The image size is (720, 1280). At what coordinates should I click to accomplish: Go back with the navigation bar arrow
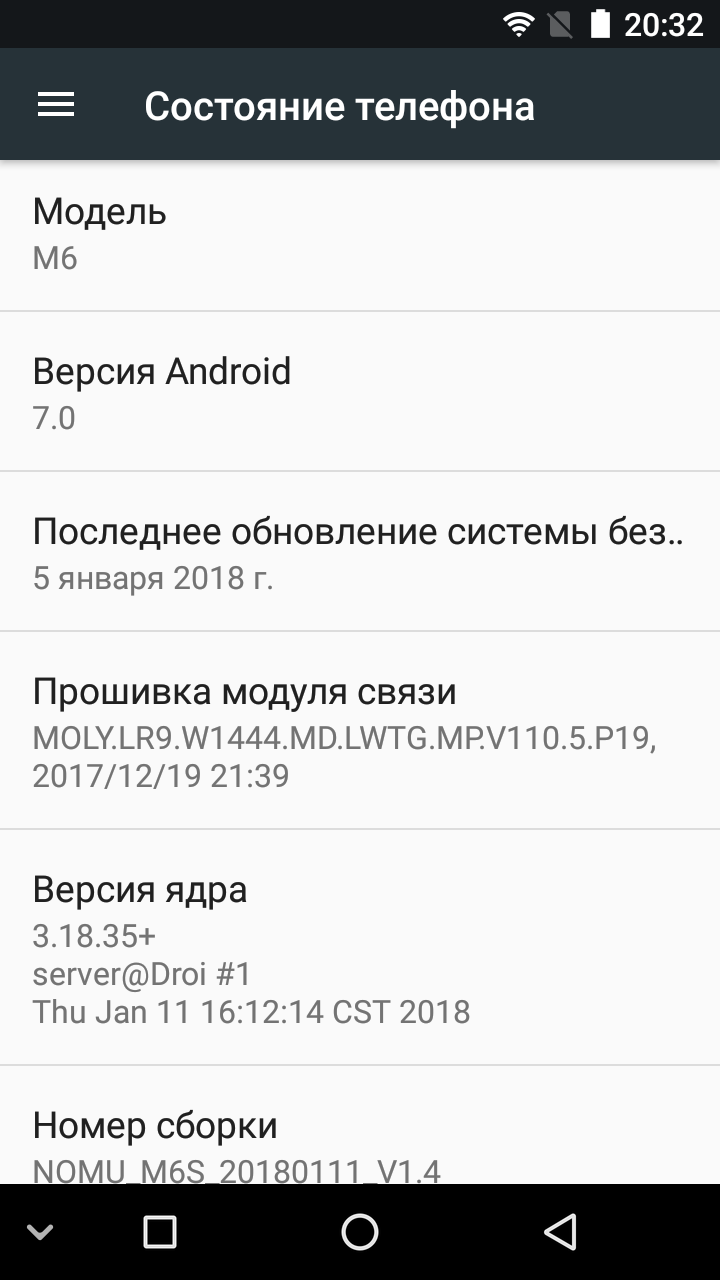(561, 1232)
